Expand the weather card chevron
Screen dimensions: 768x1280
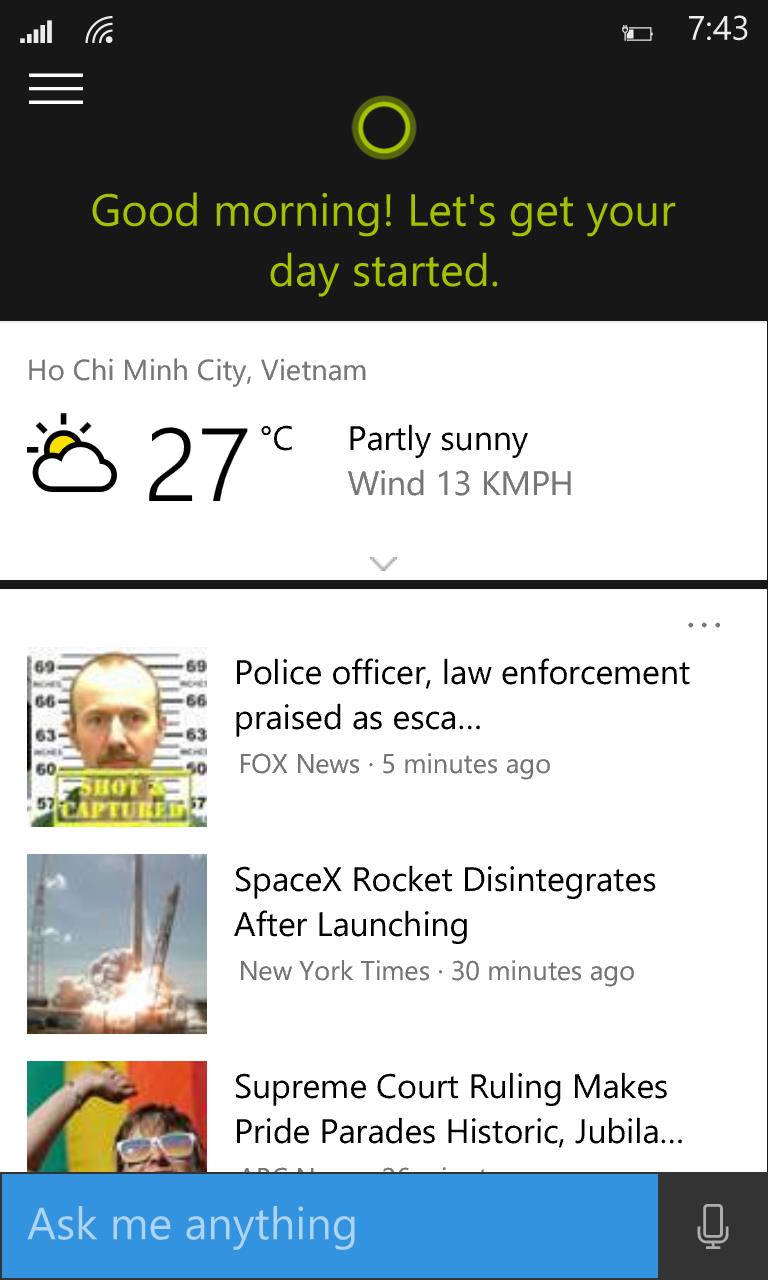[383, 564]
